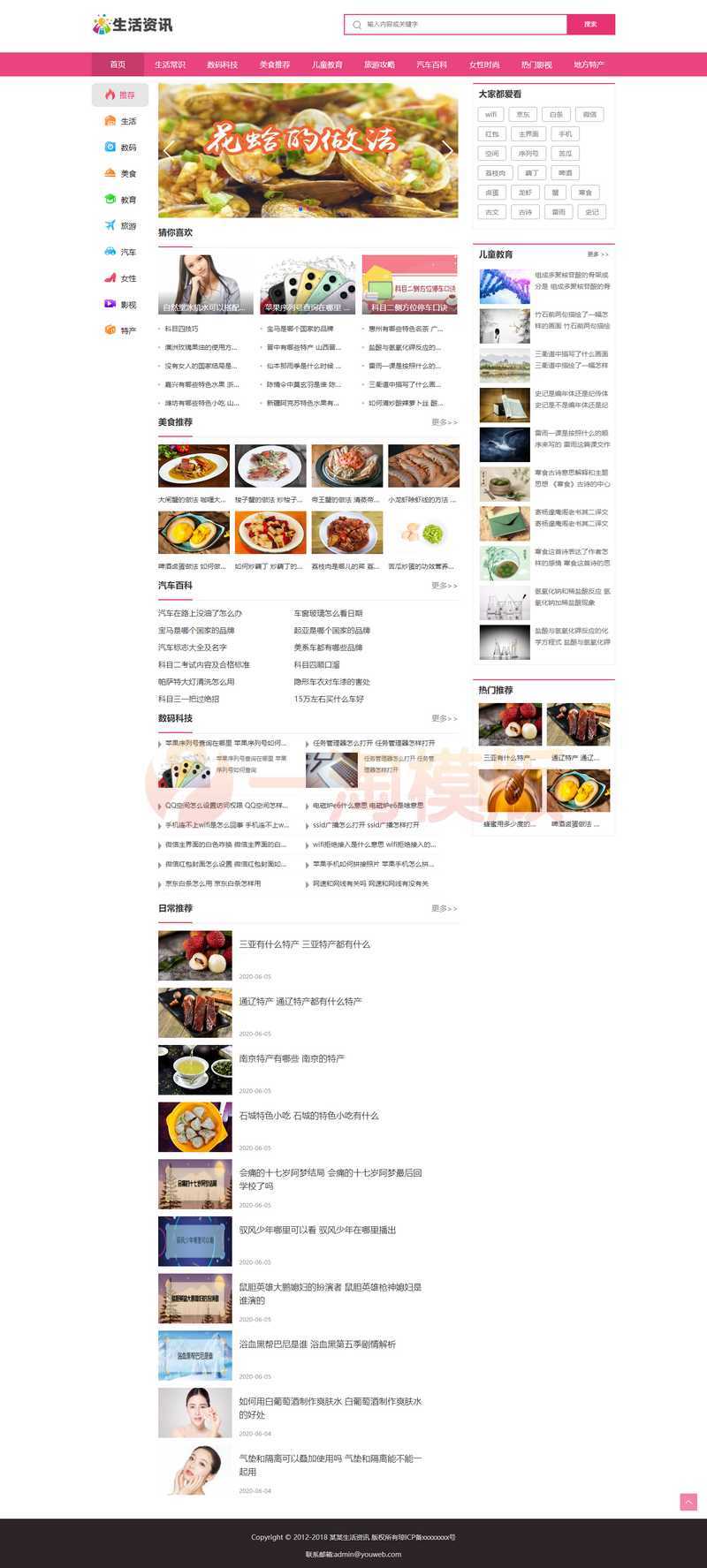Open the 石城特色小吃 article

coord(308,1116)
